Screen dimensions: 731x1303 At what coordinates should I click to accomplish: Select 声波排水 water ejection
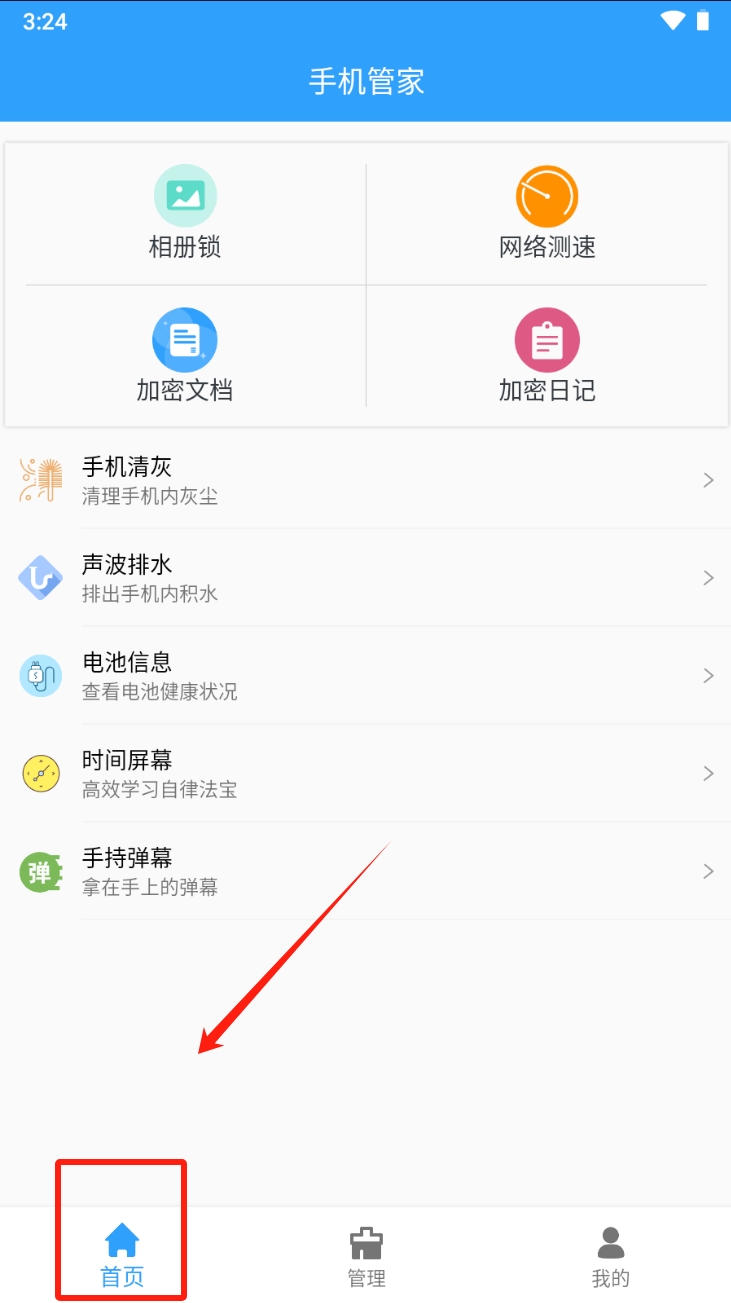point(365,578)
